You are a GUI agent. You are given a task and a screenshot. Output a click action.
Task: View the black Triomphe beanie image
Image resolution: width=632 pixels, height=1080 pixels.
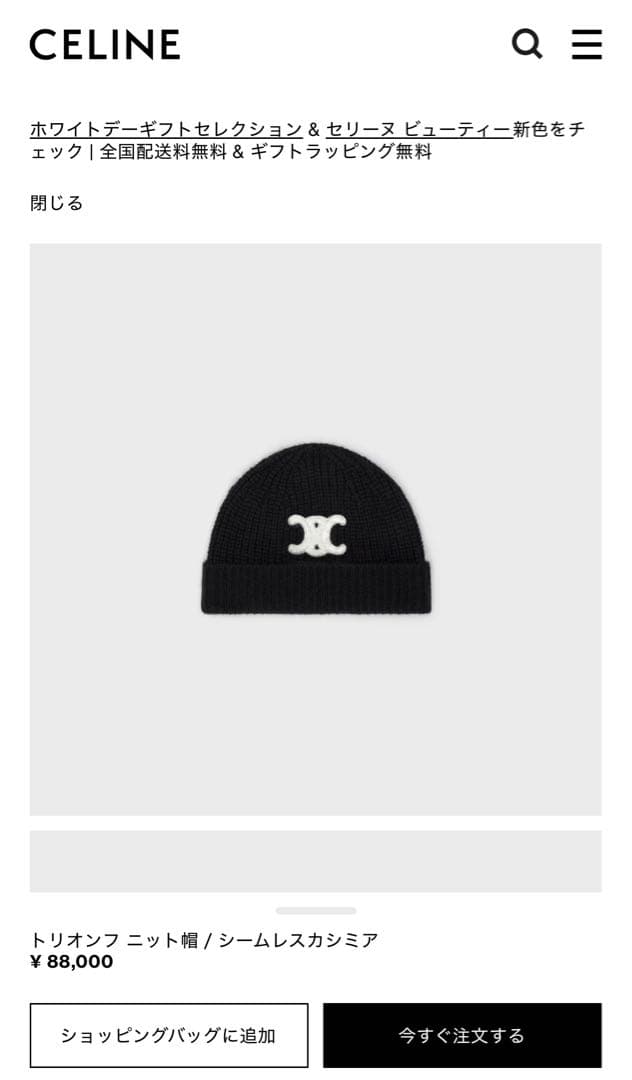[x=316, y=529]
